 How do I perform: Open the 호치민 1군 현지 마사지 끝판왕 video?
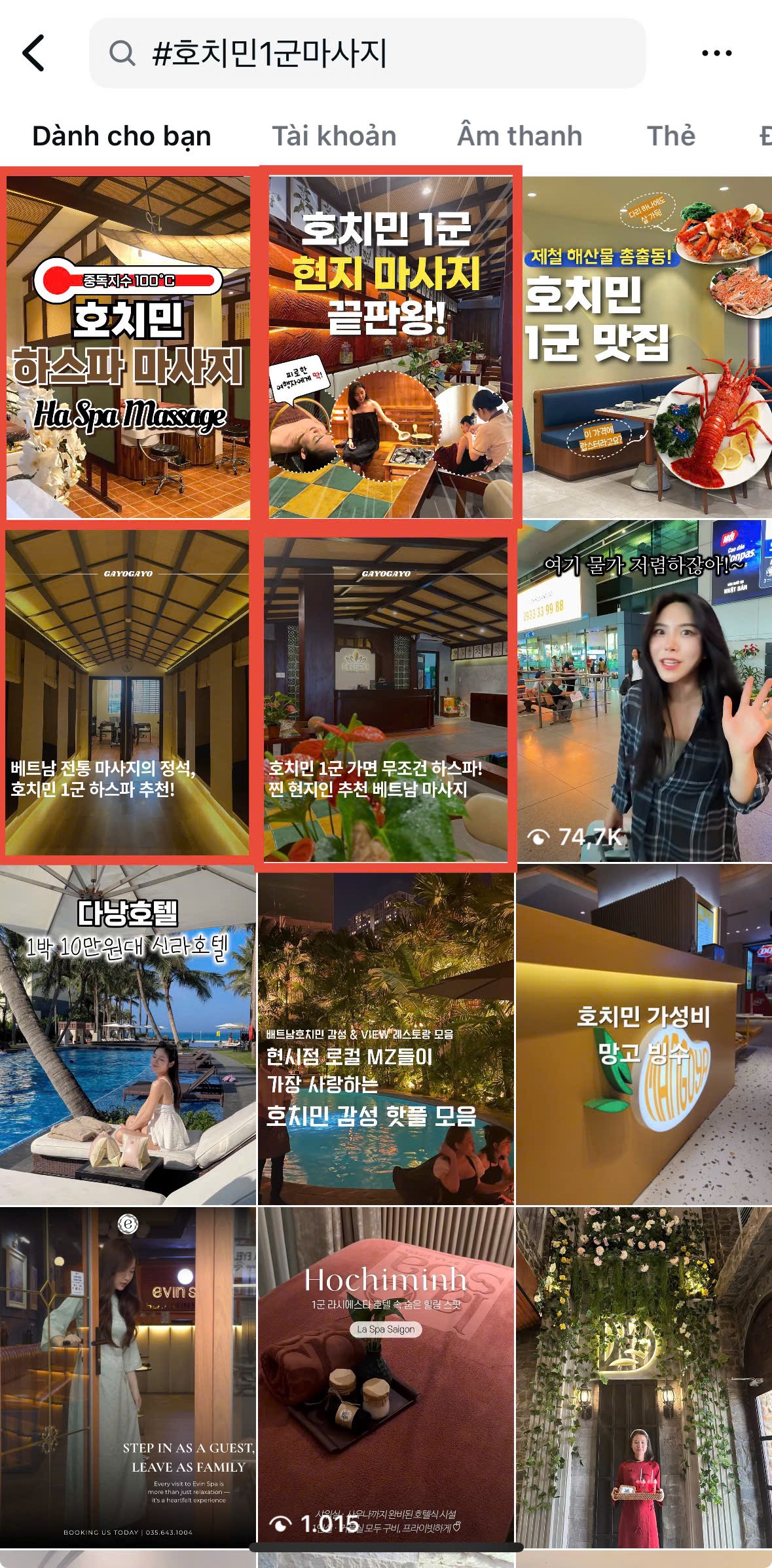390,347
